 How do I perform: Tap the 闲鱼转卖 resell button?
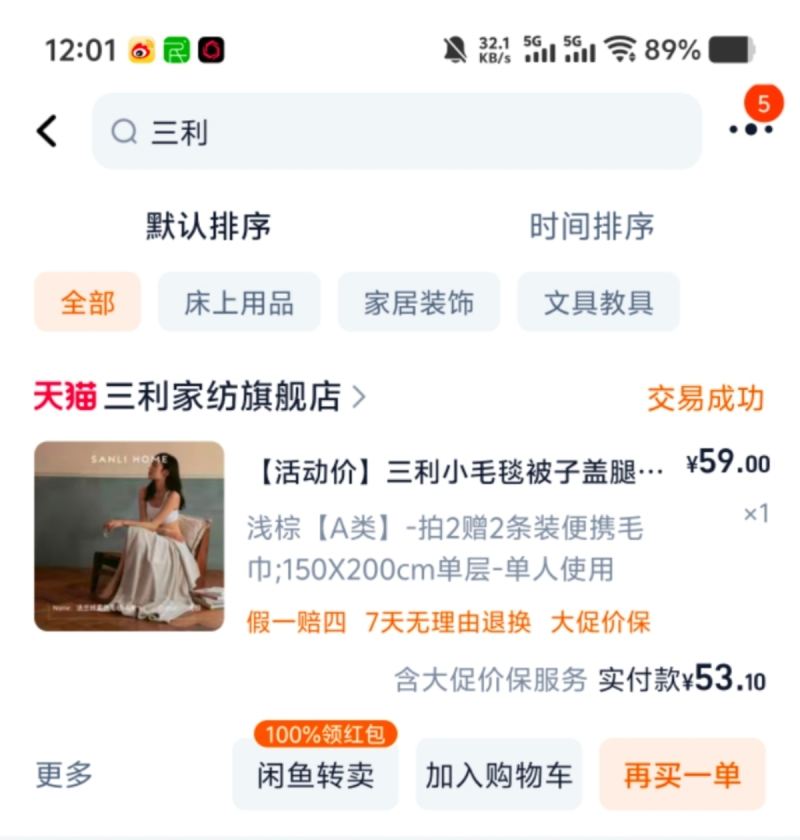pyautogui.click(x=315, y=776)
